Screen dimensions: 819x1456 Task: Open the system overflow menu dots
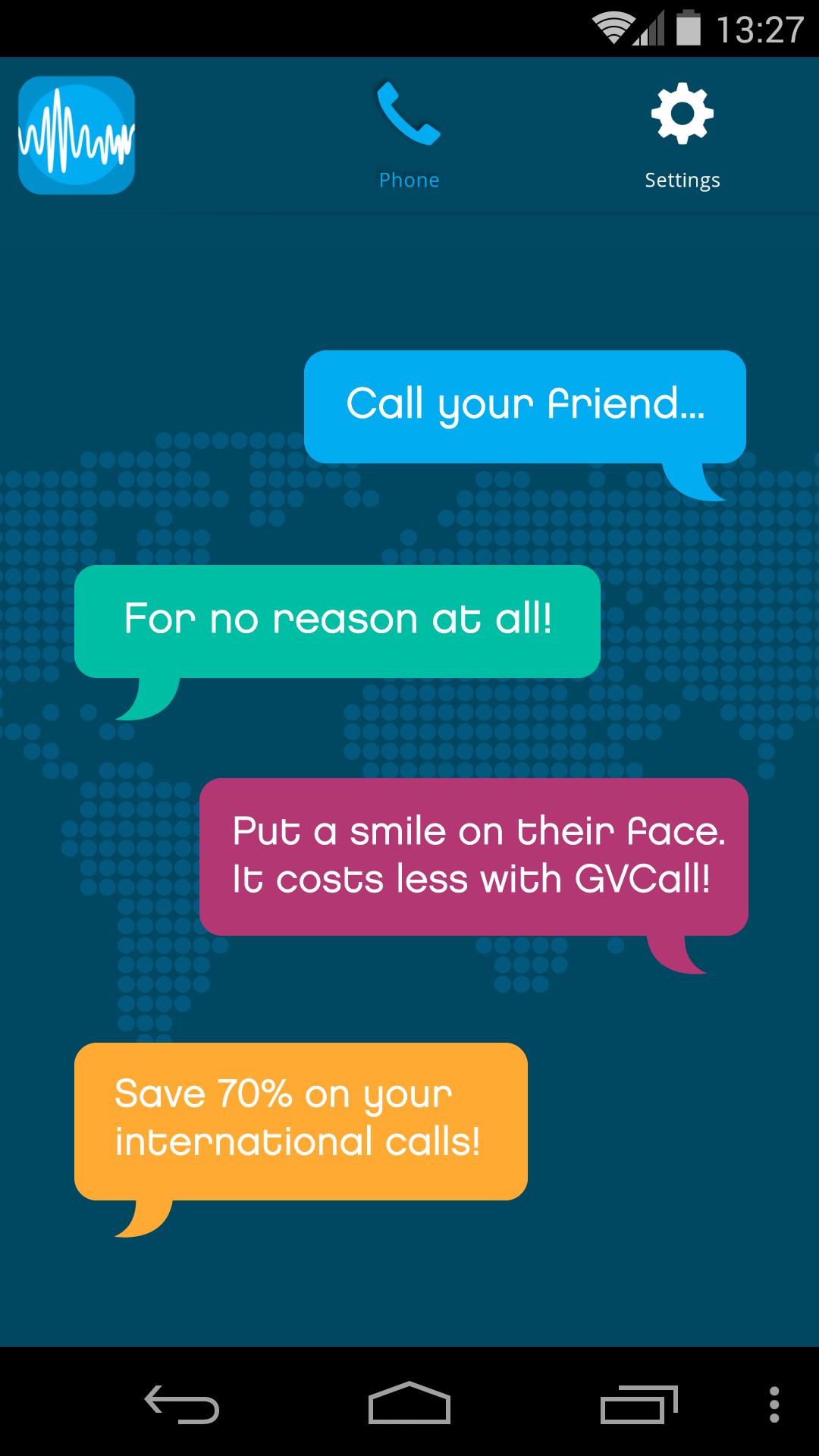click(x=773, y=1404)
